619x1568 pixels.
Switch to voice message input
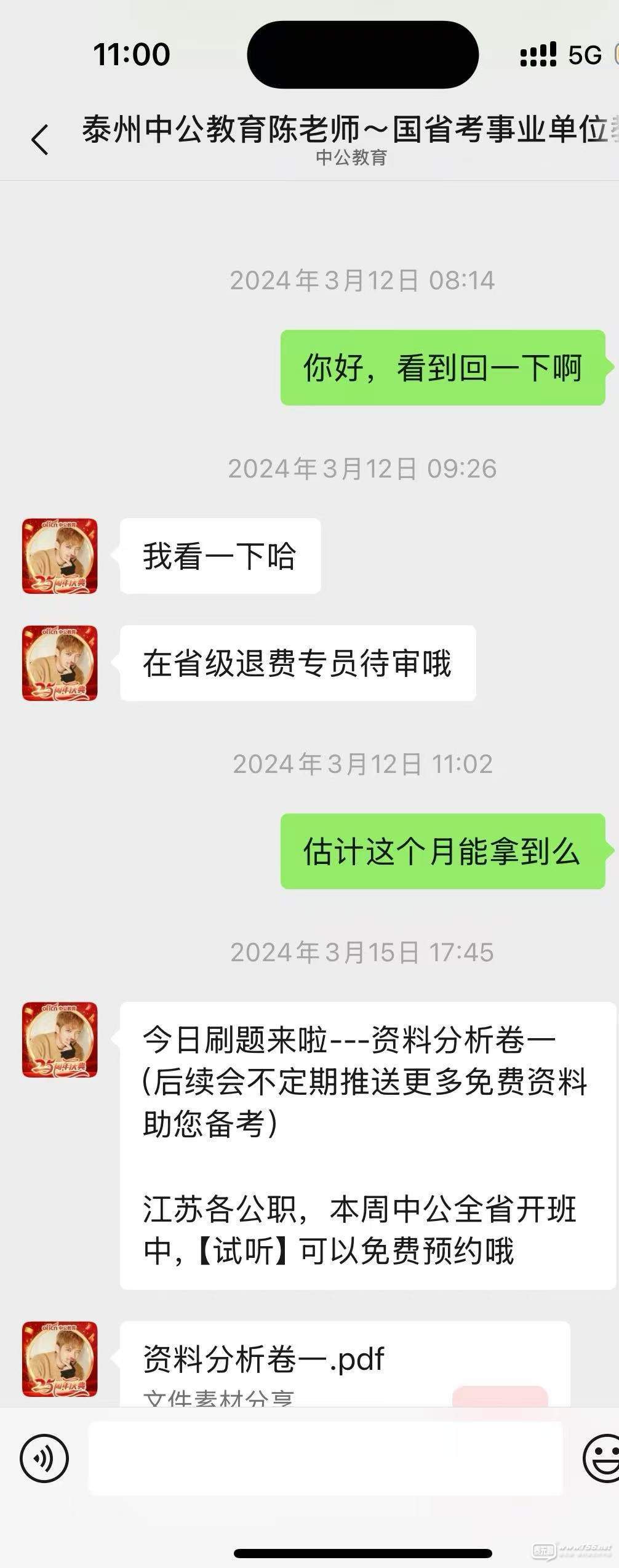pos(44,1458)
